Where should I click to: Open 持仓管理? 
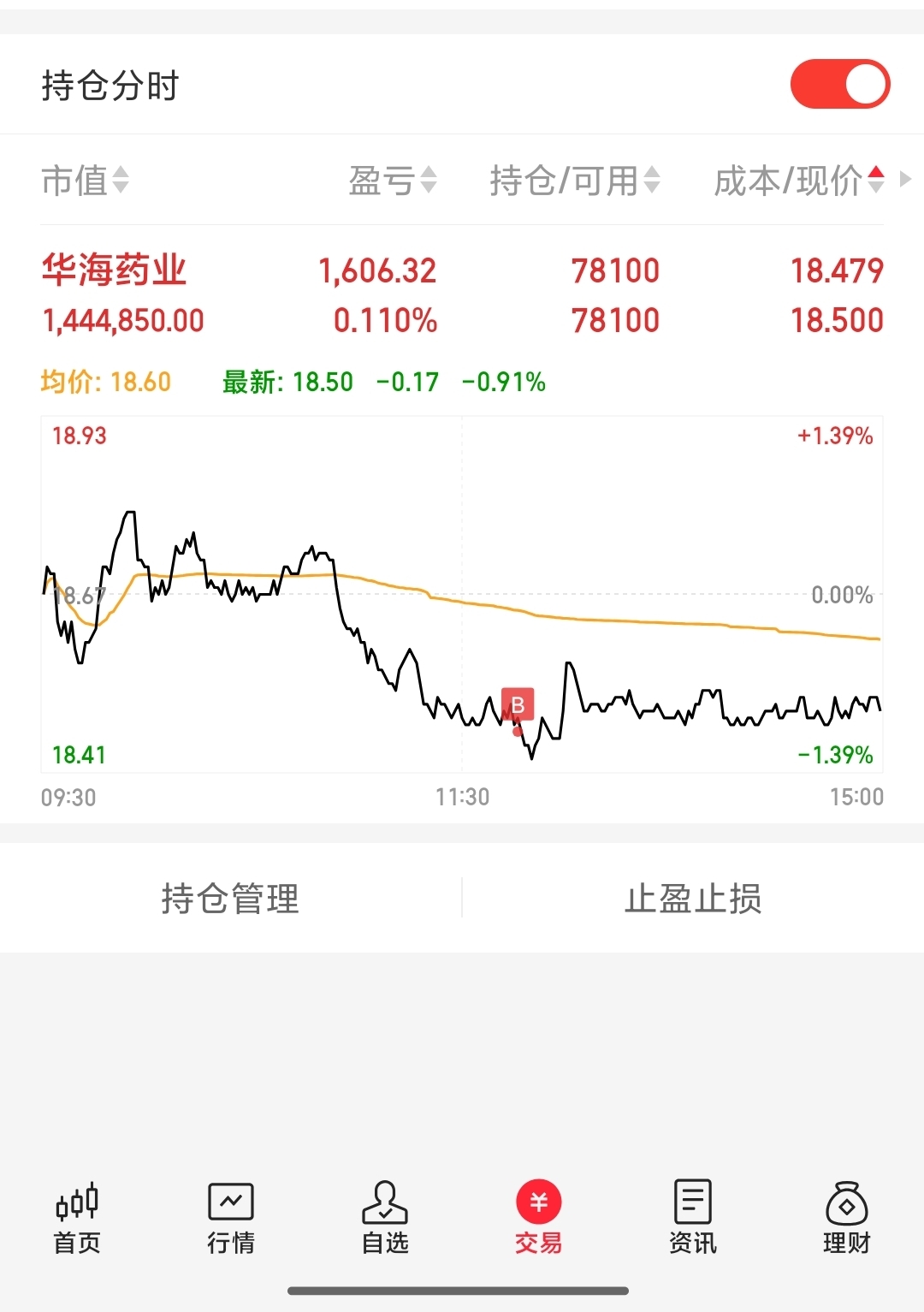coord(230,898)
